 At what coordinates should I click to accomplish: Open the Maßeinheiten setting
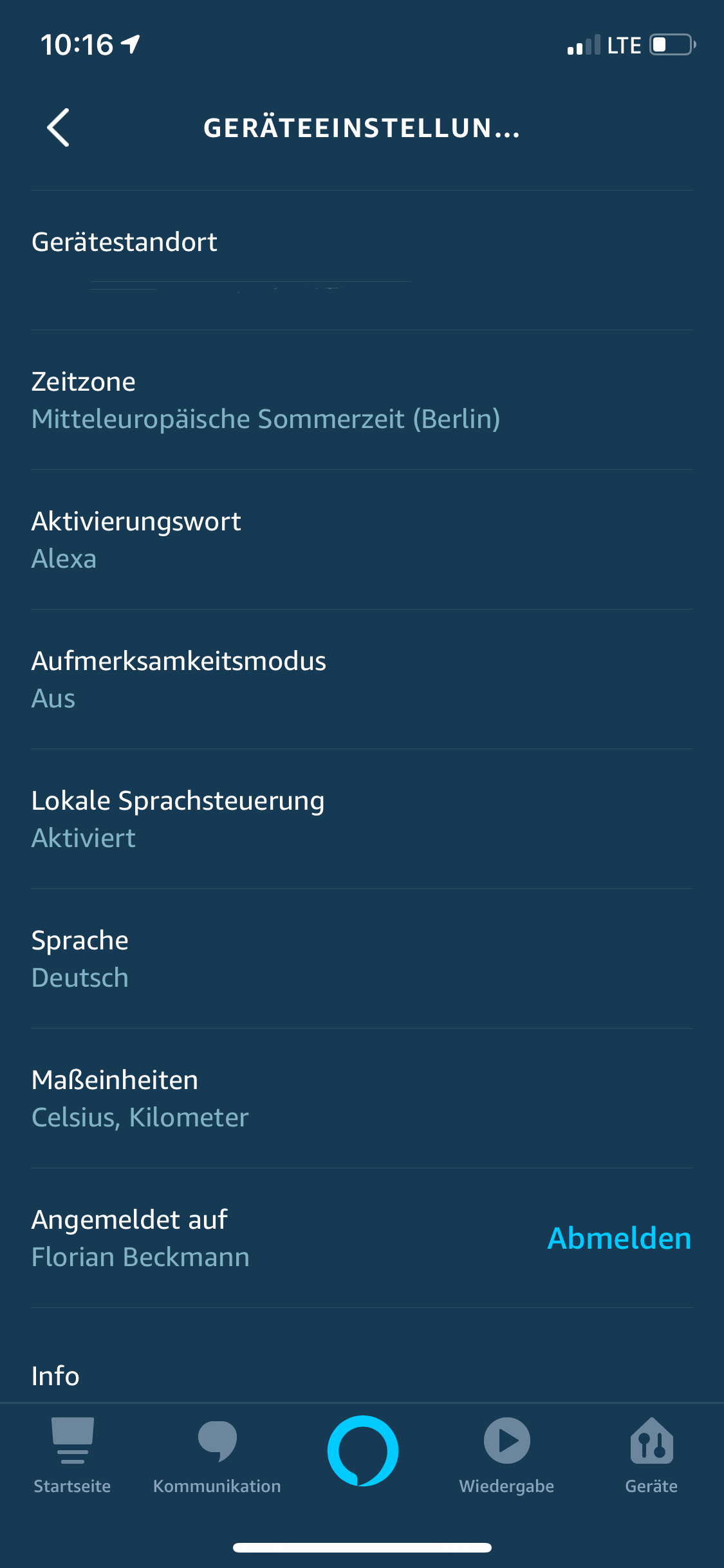coord(362,1098)
